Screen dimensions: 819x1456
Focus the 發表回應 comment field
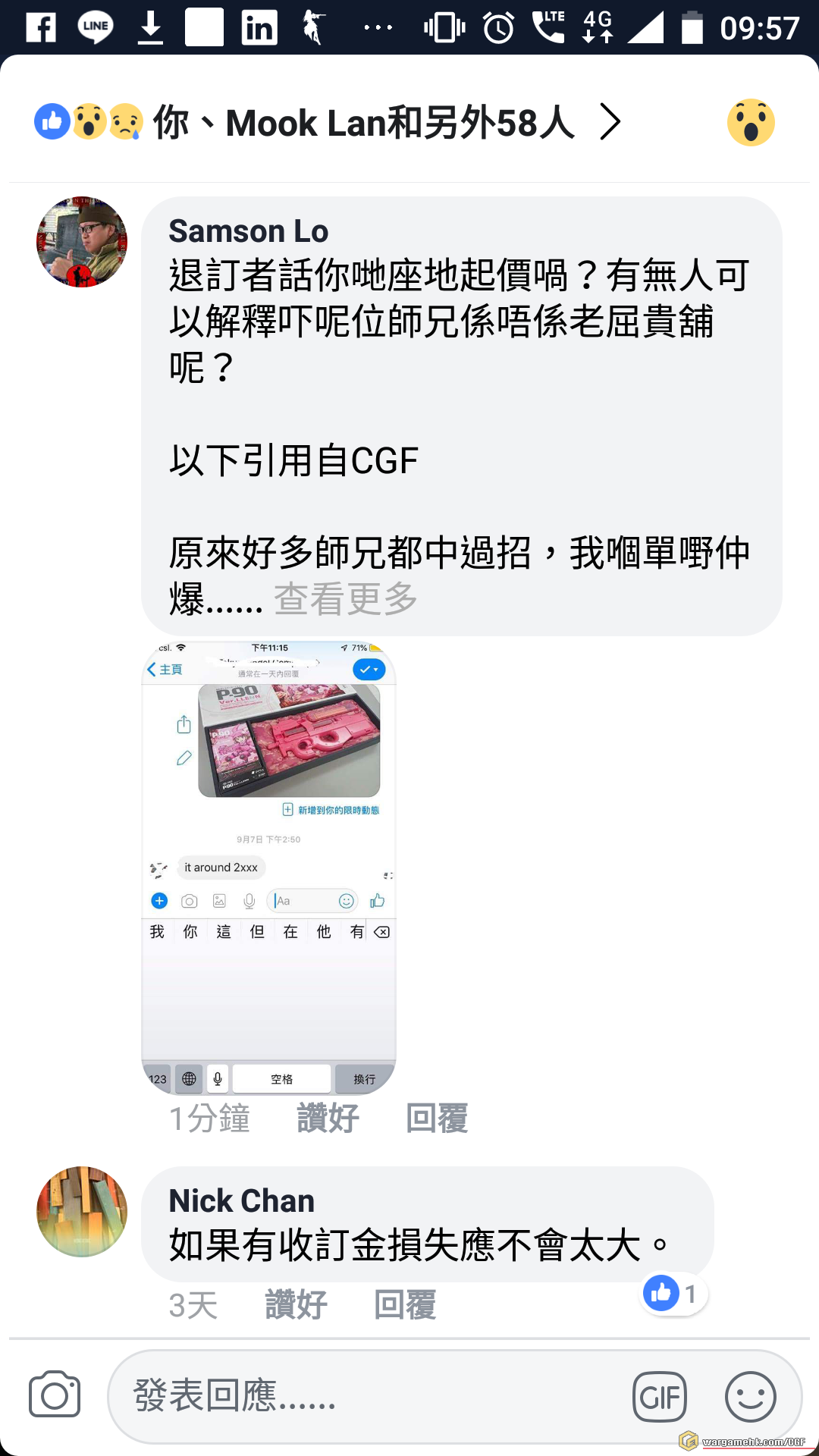click(364, 1395)
